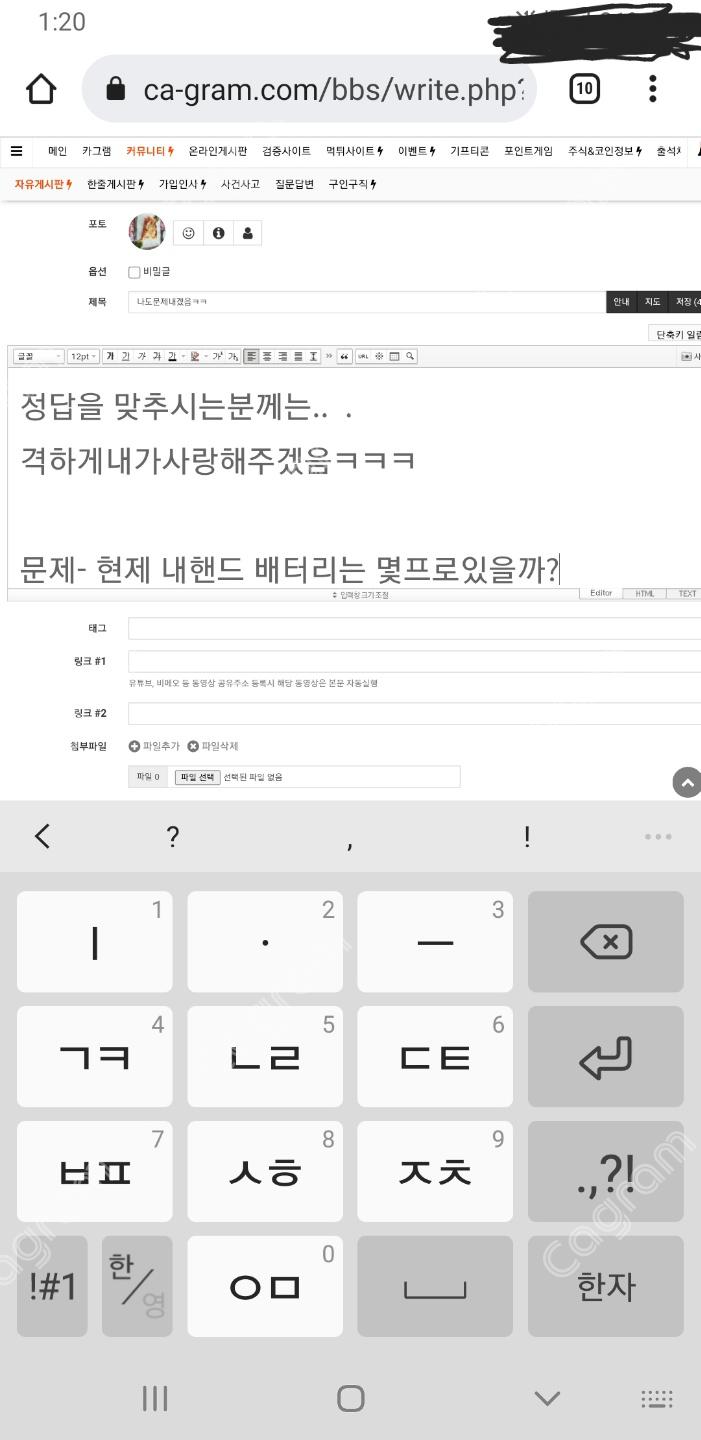The image size is (701, 1440).
Task: Tap the keyboard backspace key
Action: tap(605, 942)
